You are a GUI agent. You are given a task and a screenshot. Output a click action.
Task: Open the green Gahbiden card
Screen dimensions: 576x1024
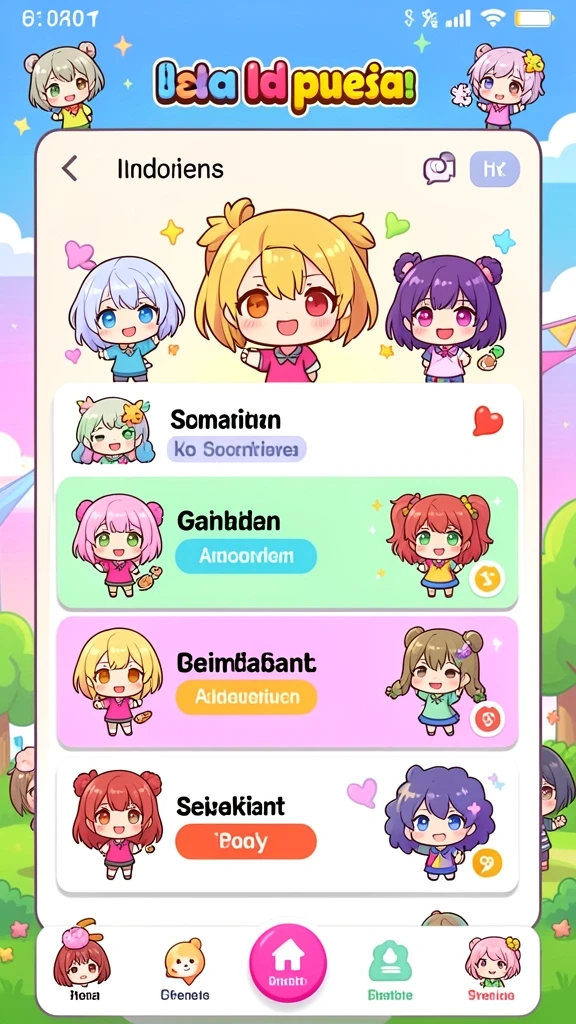pyautogui.click(x=288, y=543)
